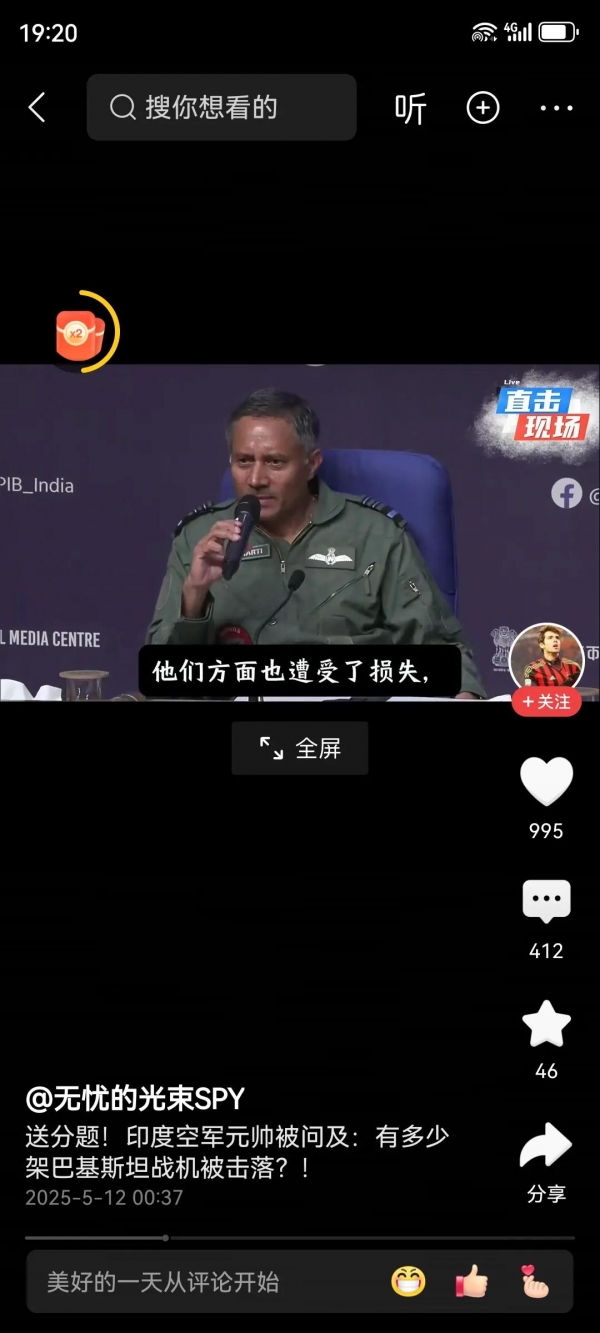Send the grinning face emoji

point(408,1282)
